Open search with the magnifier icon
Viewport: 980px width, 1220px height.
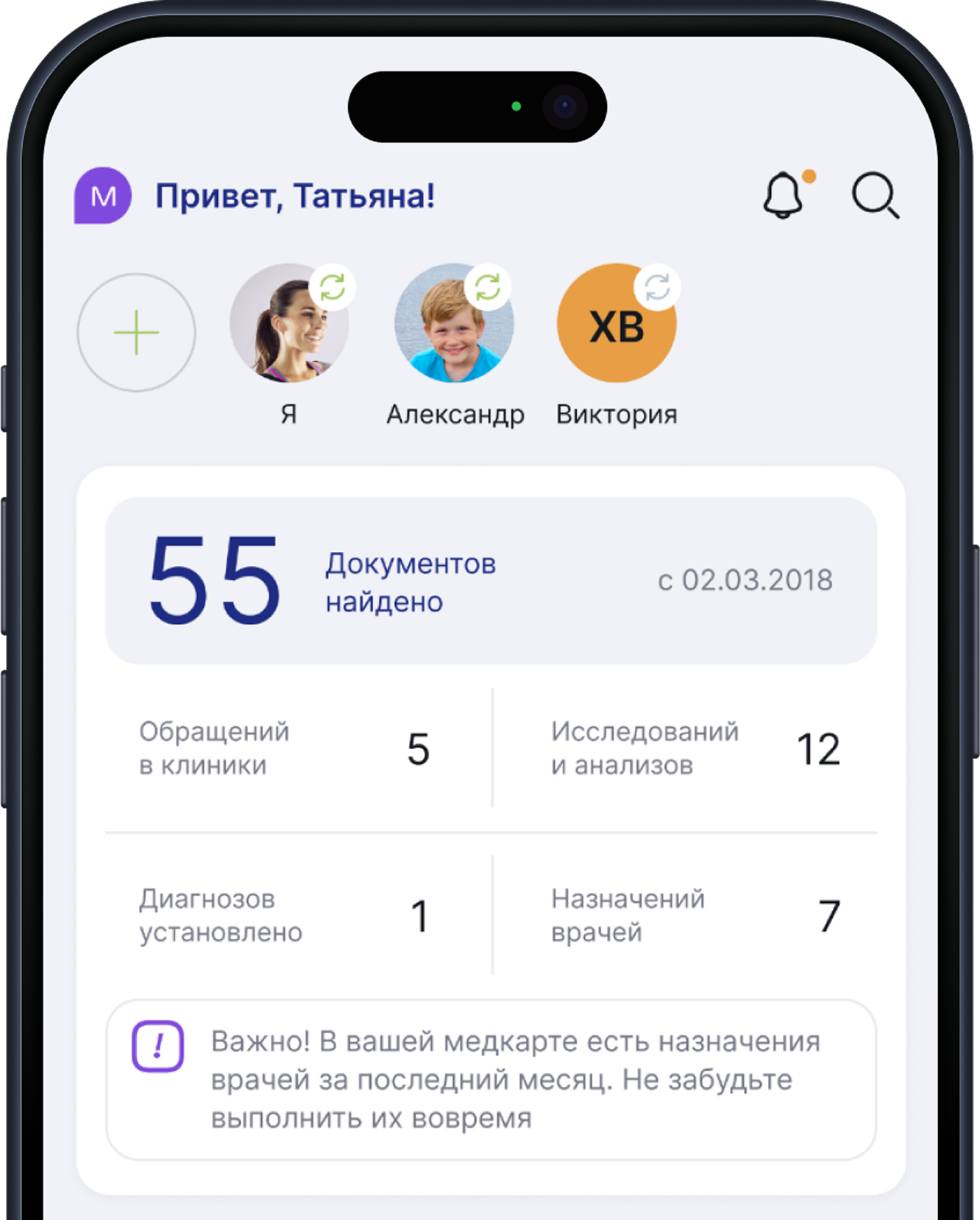[x=875, y=196]
